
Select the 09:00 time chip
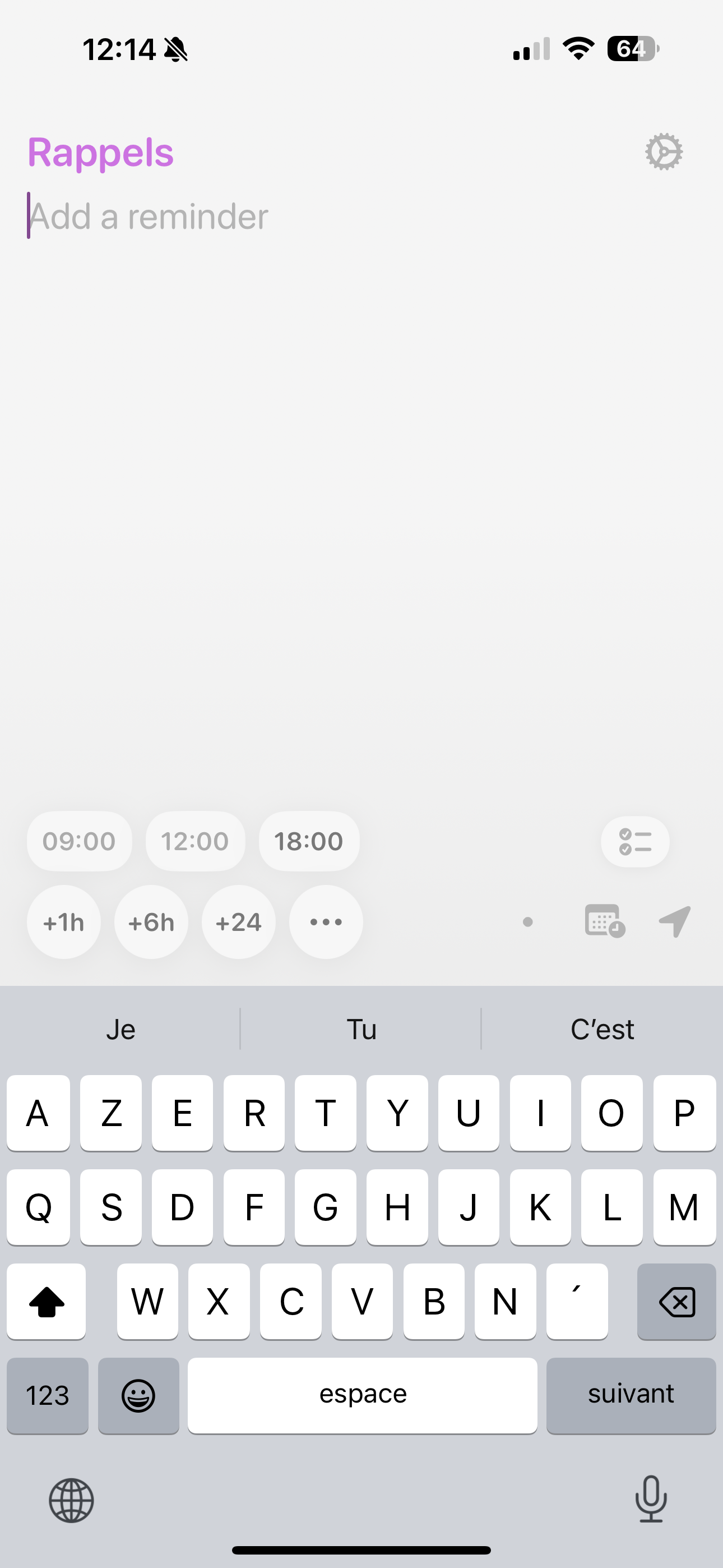point(79,841)
